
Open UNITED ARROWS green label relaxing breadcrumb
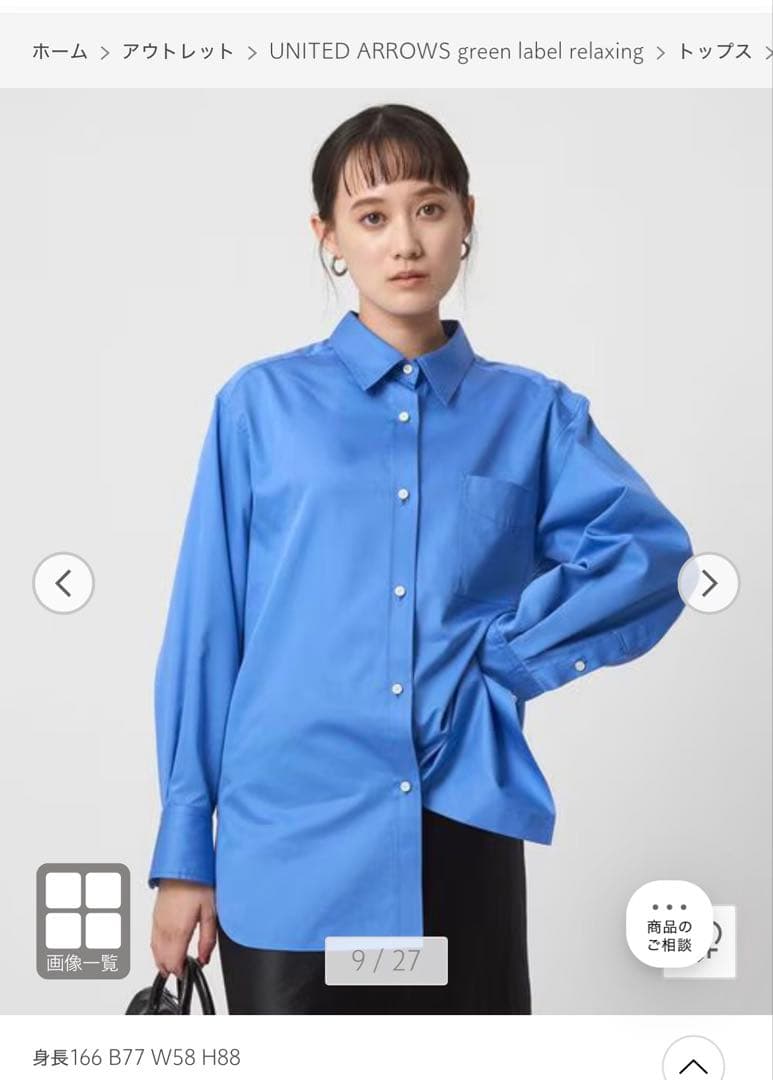(x=456, y=52)
